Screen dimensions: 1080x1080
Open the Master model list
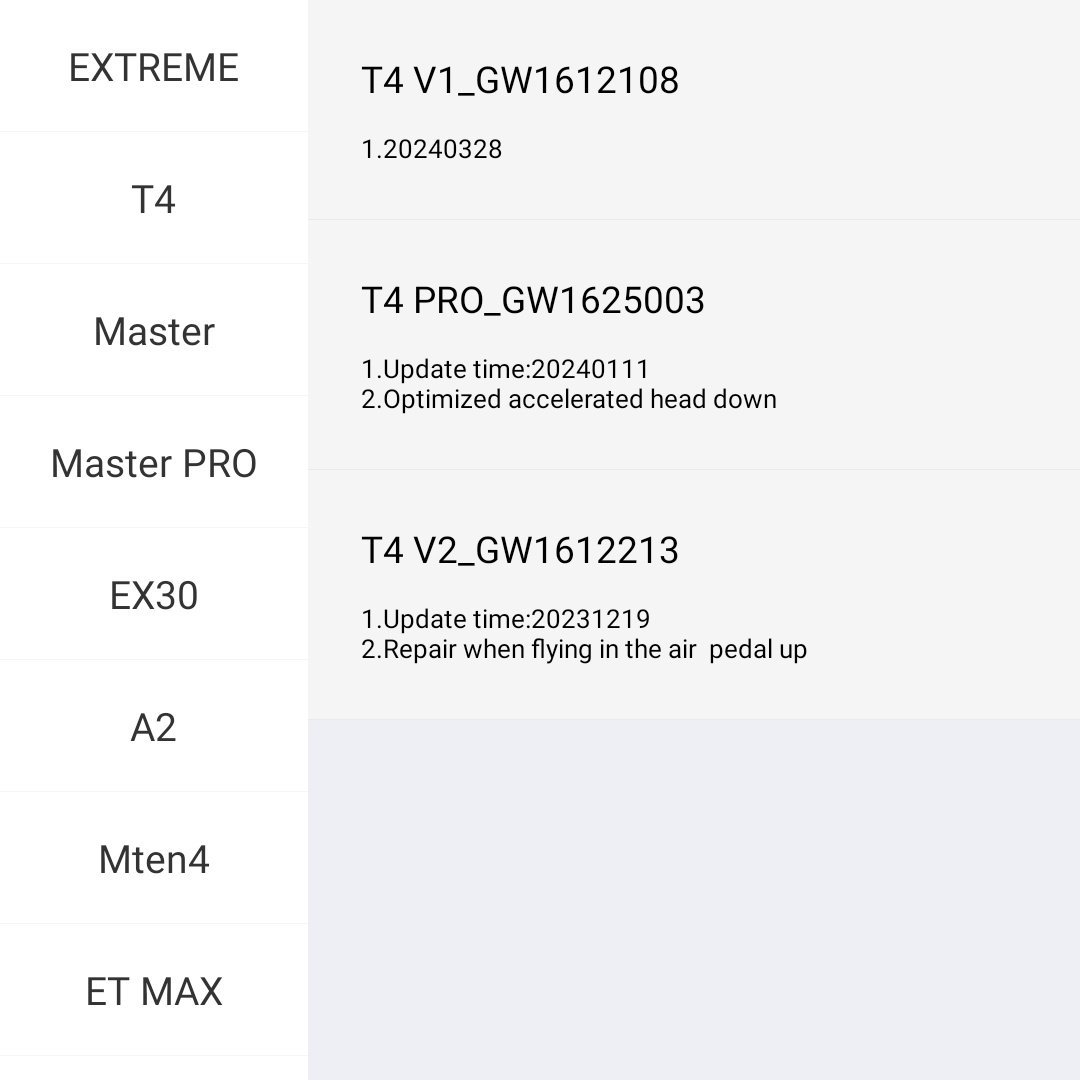(x=153, y=331)
